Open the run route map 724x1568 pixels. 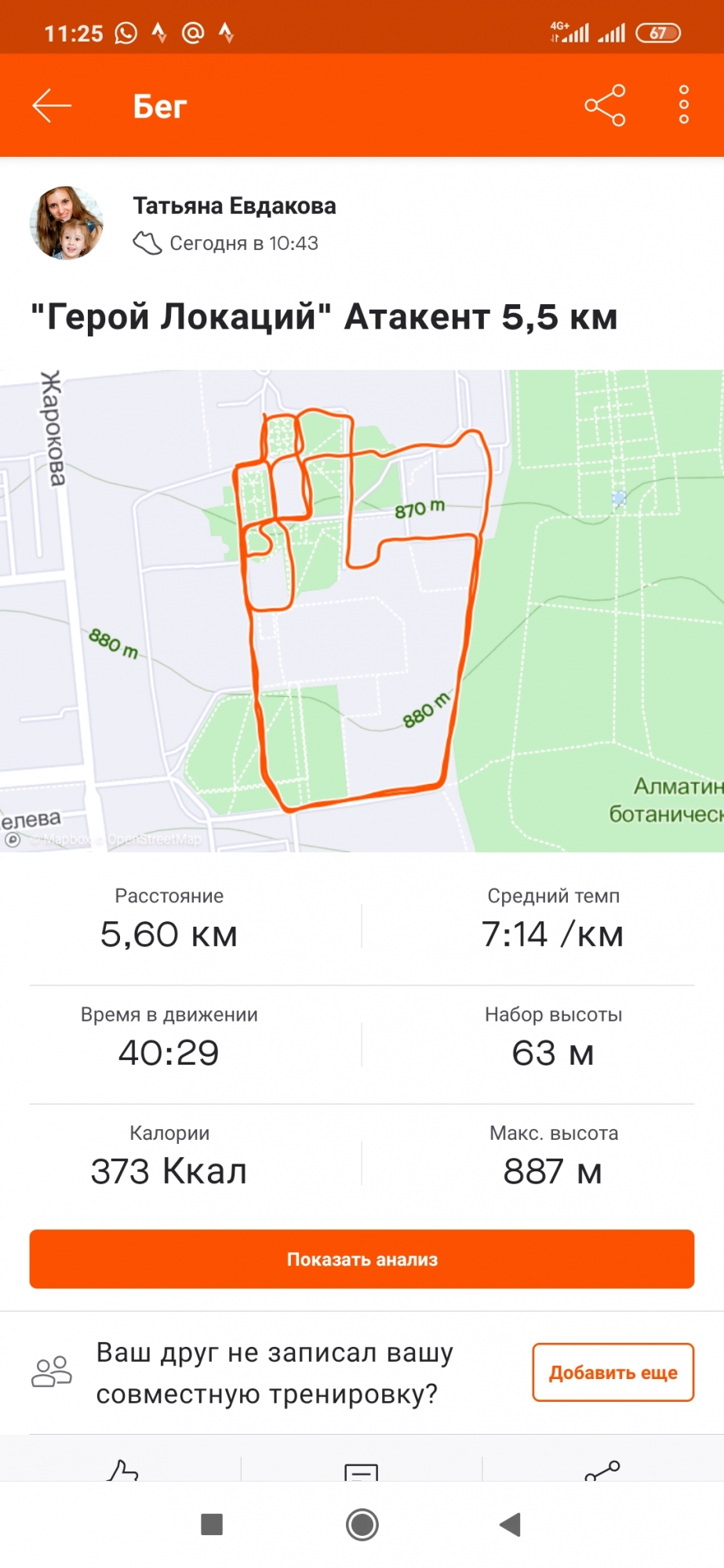click(x=362, y=610)
